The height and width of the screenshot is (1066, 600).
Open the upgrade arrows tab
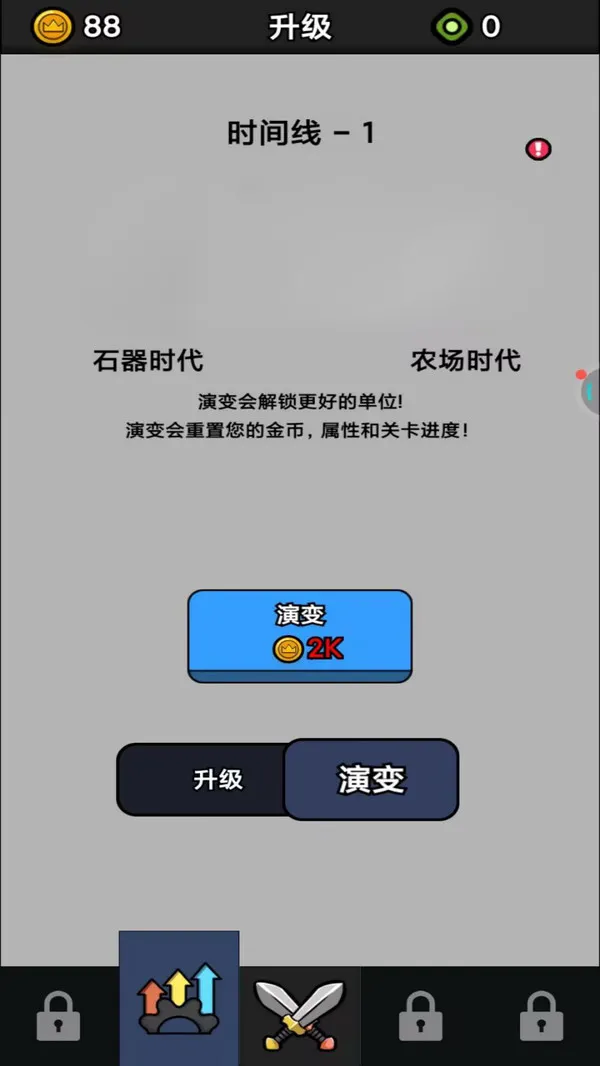point(179,999)
